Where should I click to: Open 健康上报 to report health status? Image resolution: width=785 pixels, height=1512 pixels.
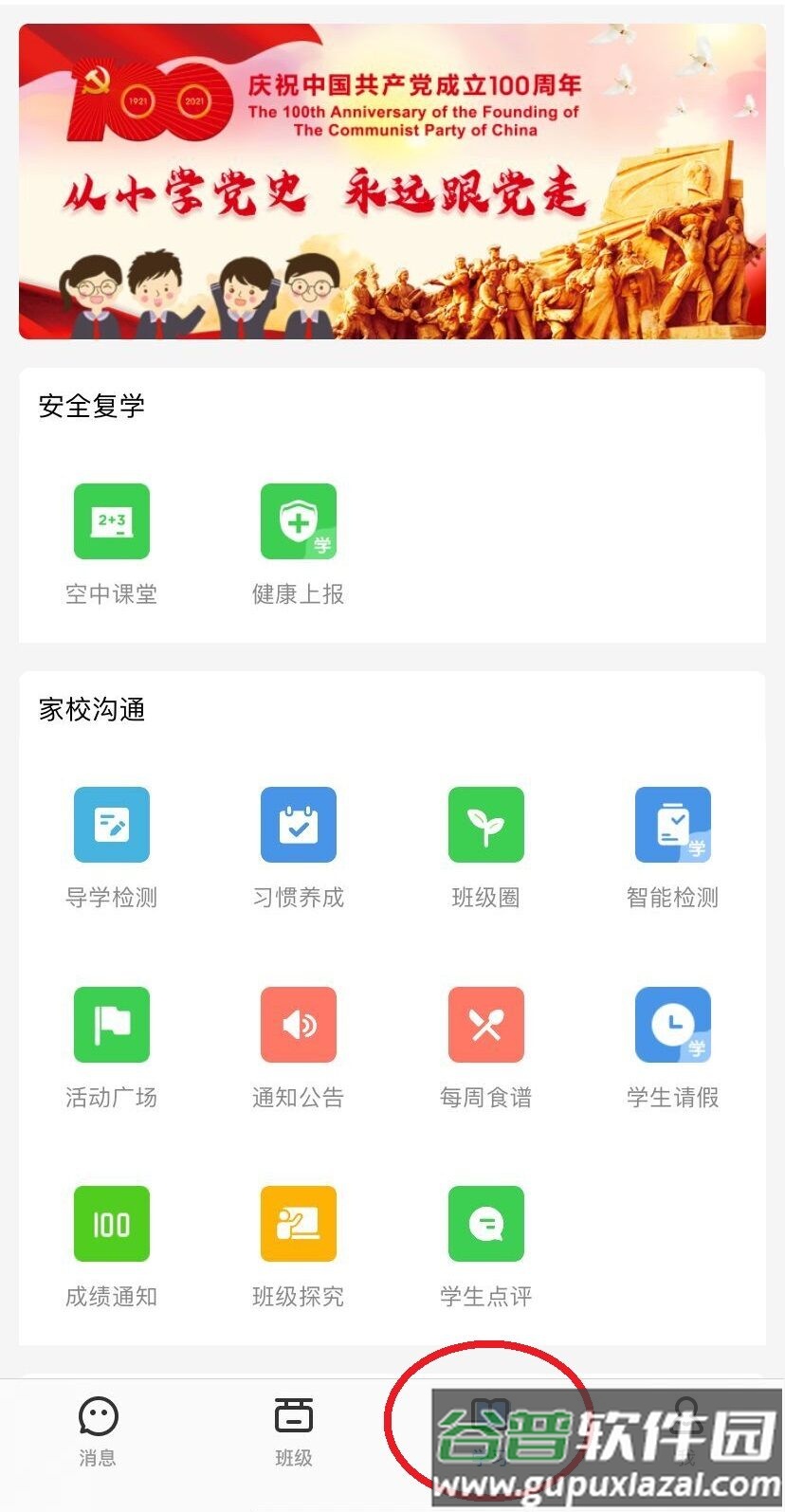(x=299, y=521)
